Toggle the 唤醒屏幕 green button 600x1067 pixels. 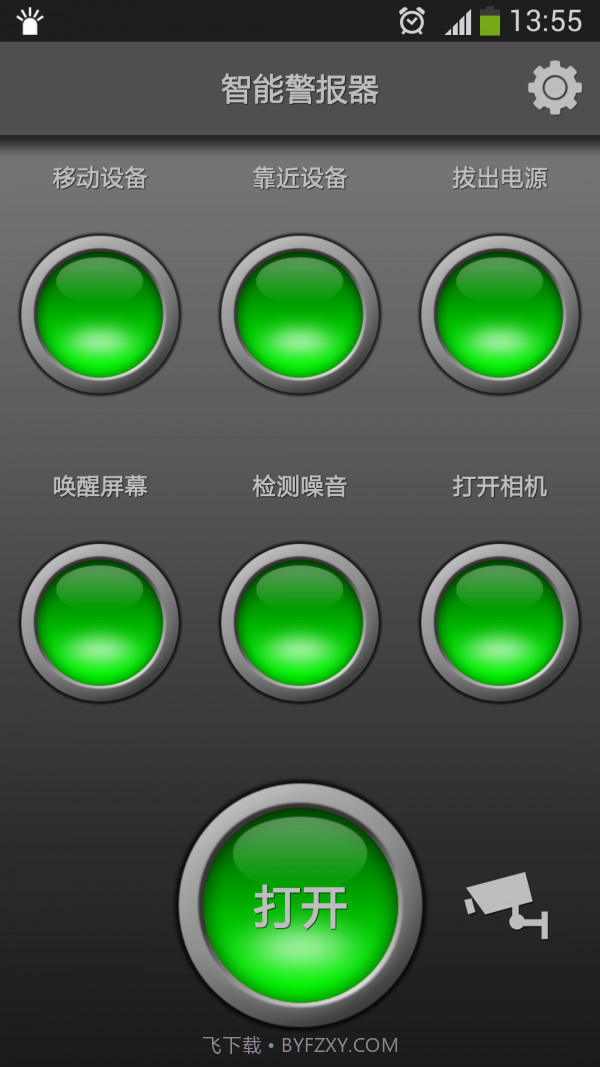click(x=100, y=622)
